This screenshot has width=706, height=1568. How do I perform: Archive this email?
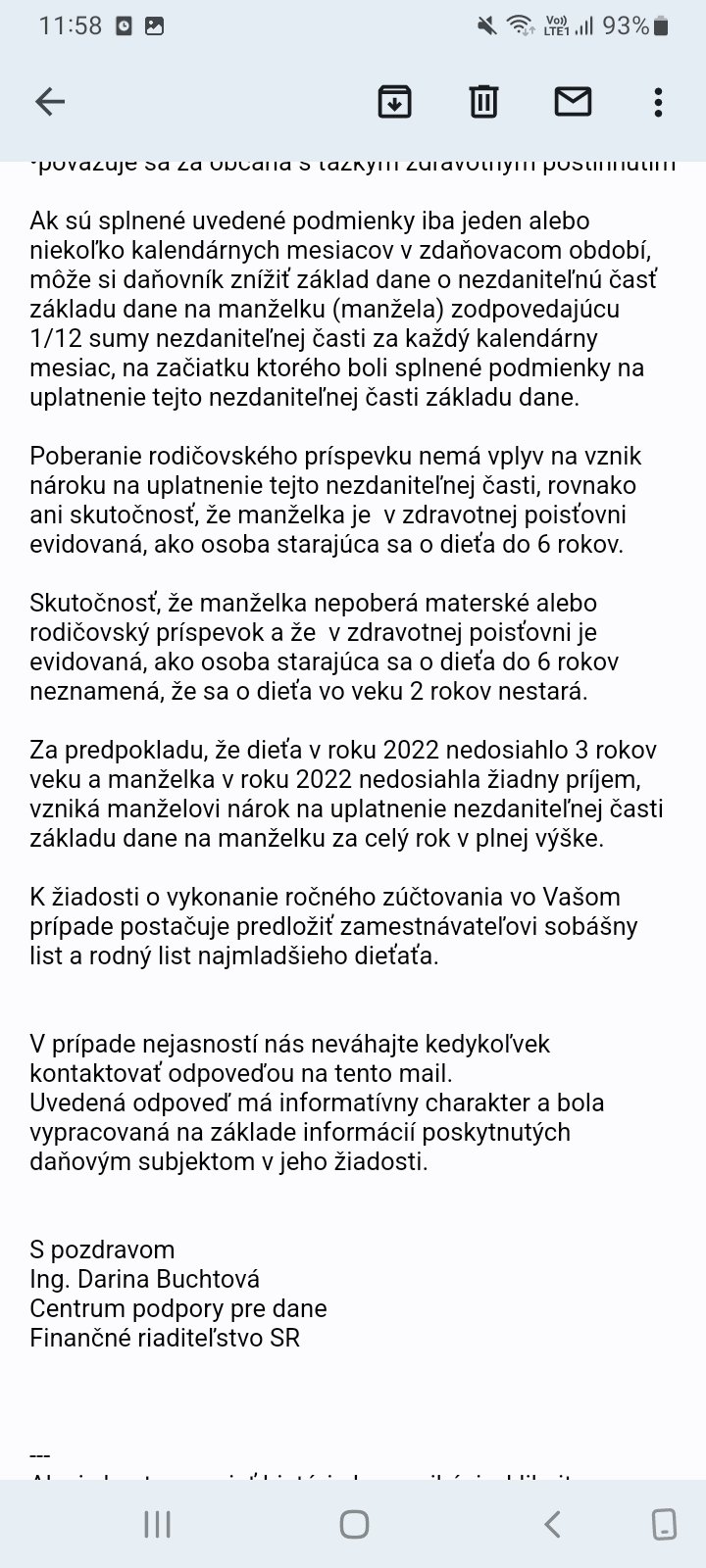[394, 101]
